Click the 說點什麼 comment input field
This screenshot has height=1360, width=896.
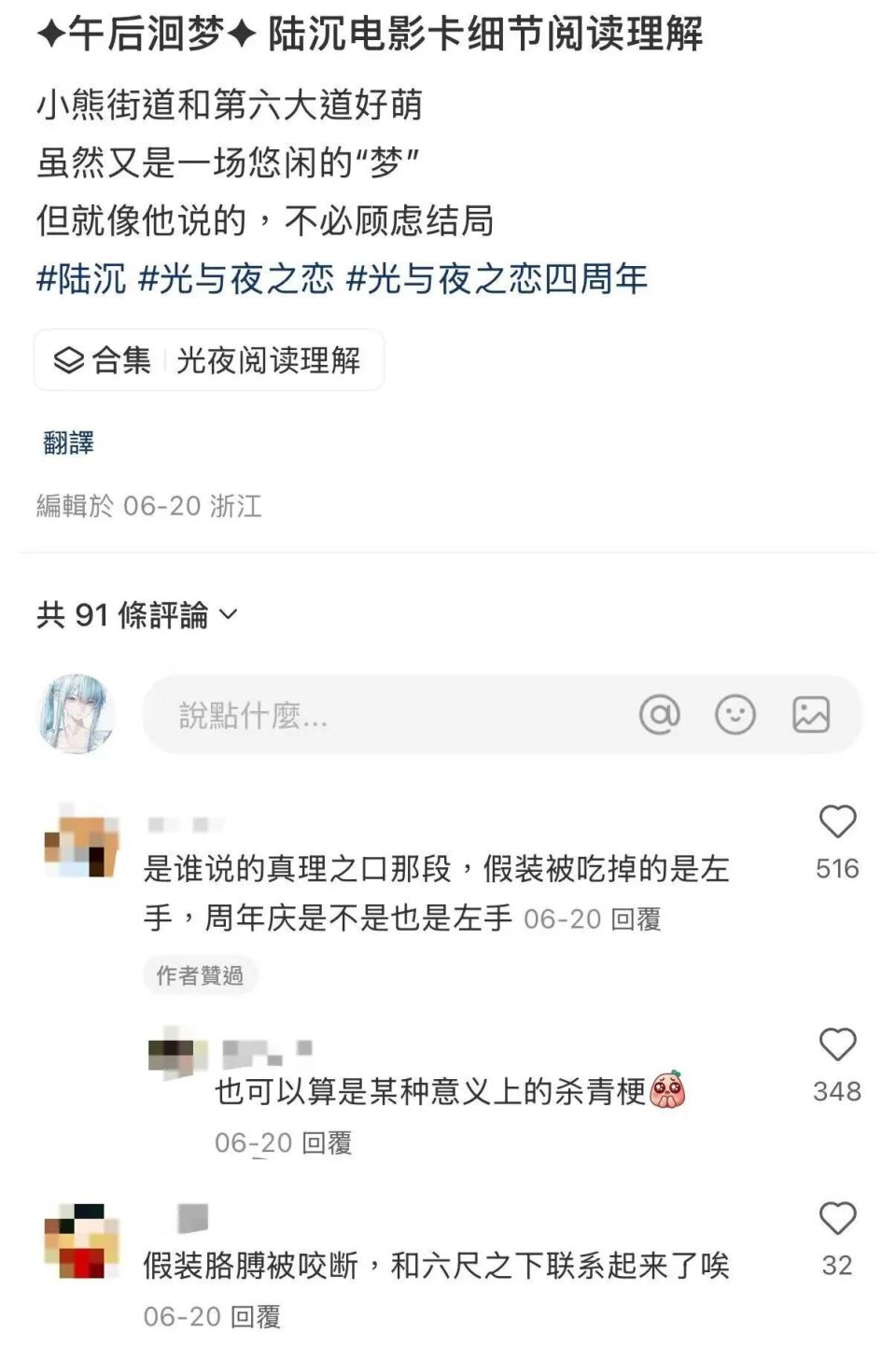[280, 716]
